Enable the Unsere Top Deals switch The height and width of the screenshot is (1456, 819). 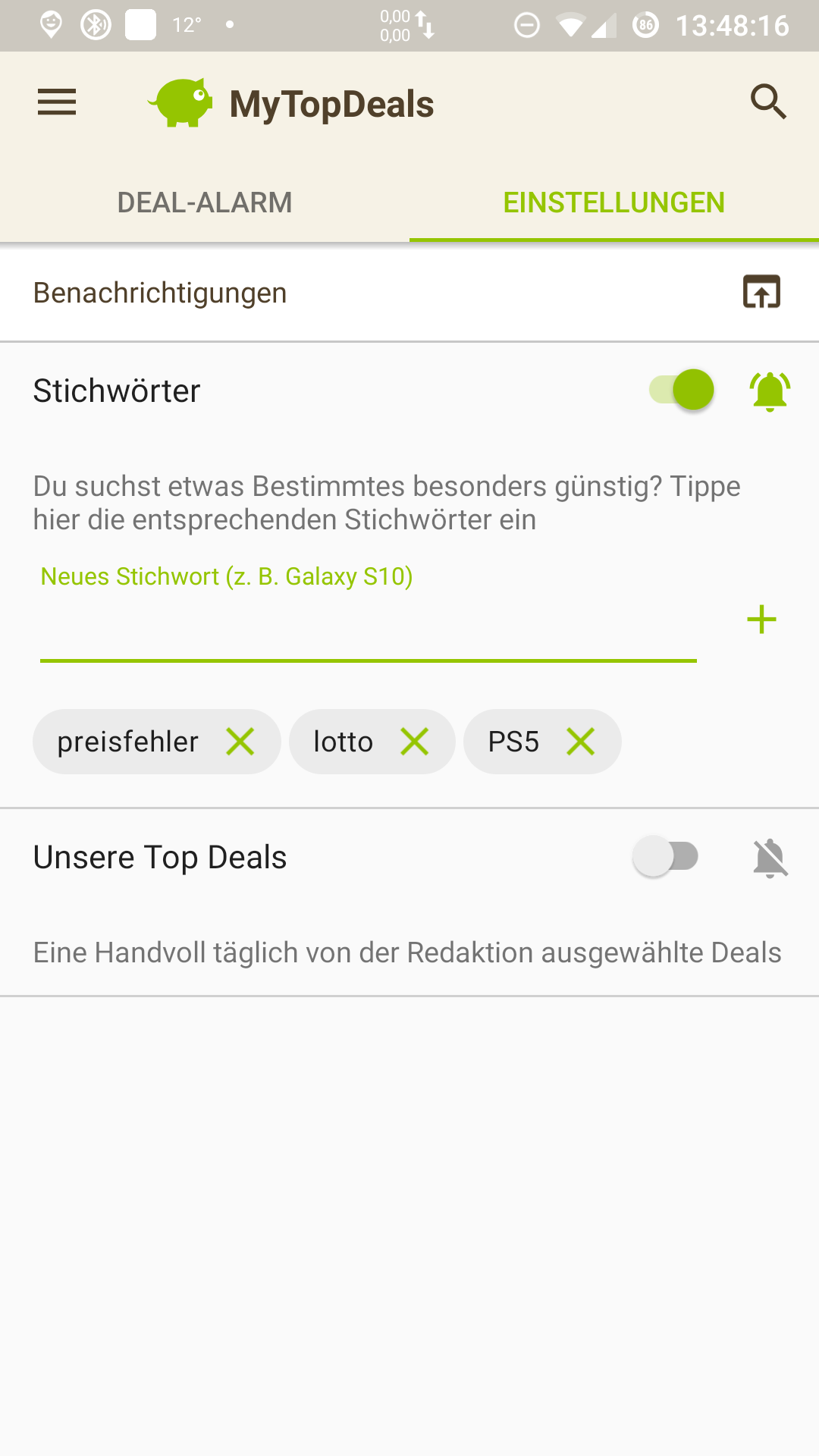click(666, 857)
